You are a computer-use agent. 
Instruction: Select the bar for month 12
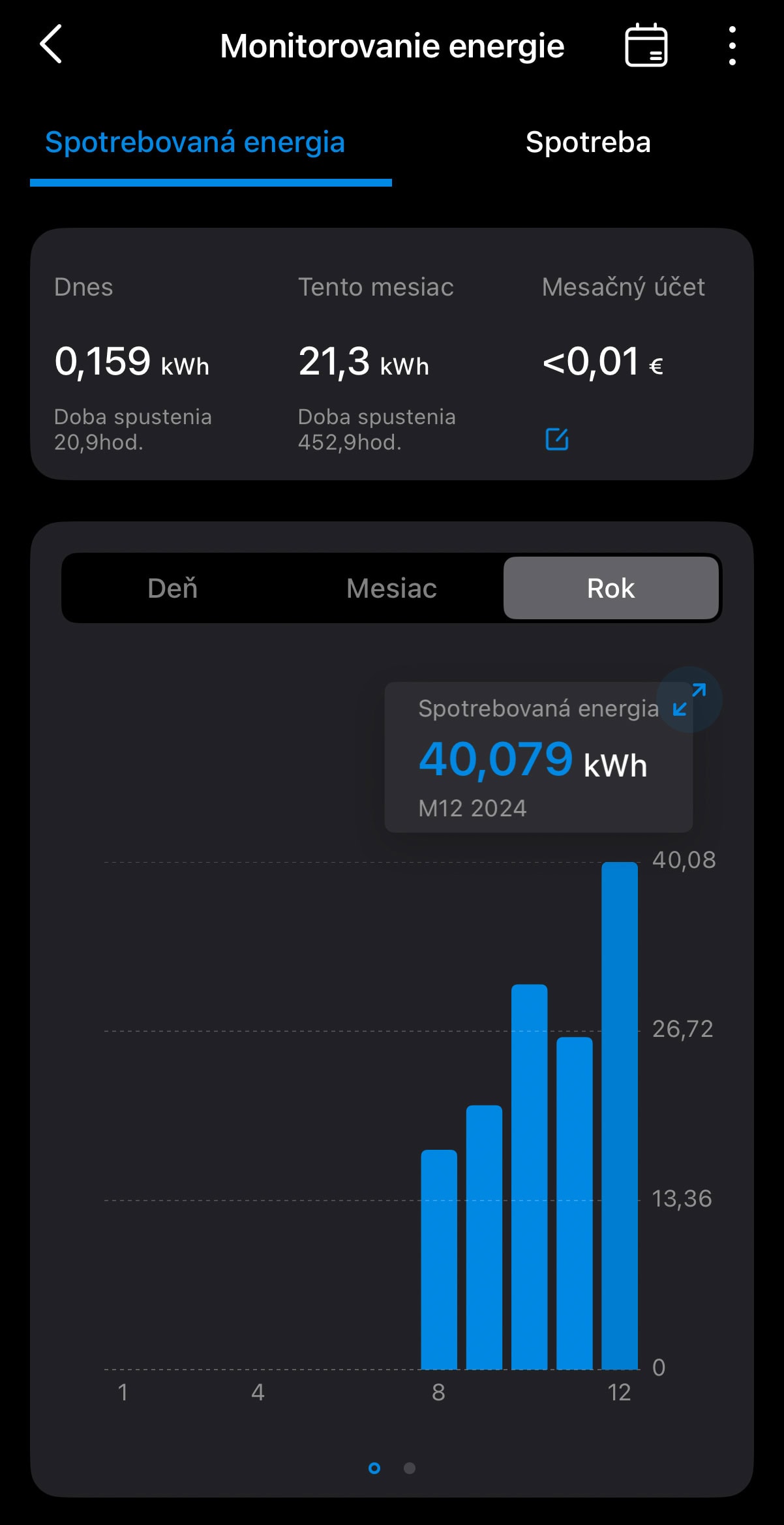tap(620, 1115)
